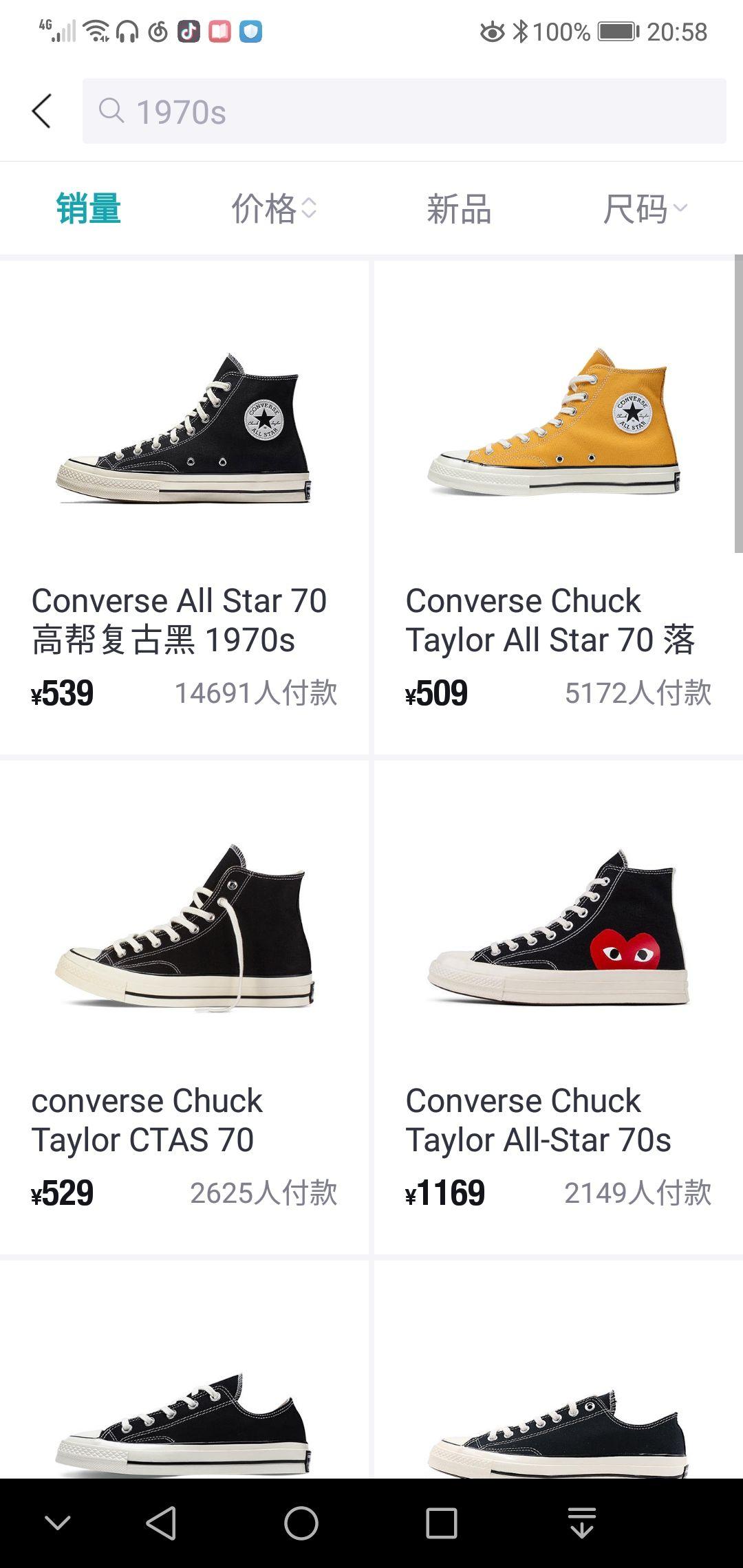The height and width of the screenshot is (1568, 743).
Task: Open Converse All Star 70 高帮复古黑 ¥539
Action: [184, 508]
